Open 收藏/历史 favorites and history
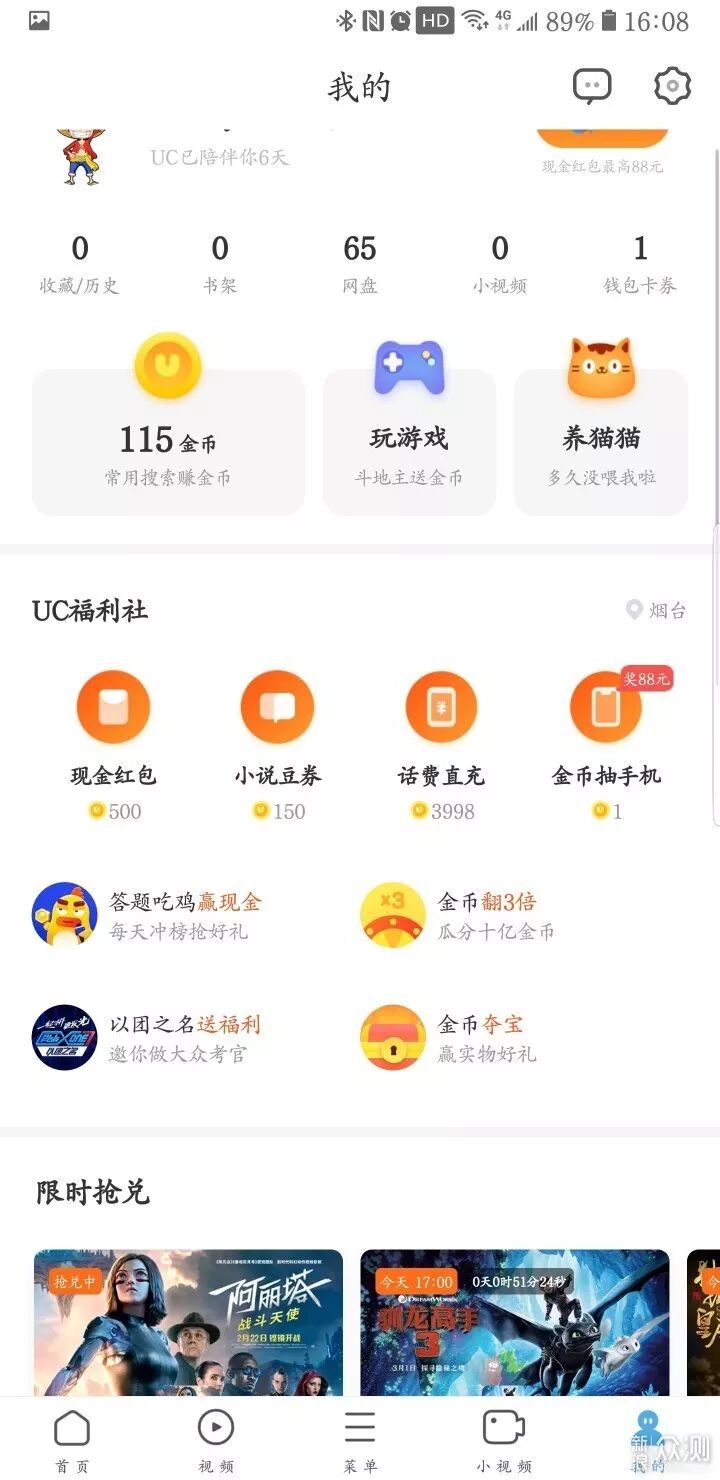 [x=80, y=264]
